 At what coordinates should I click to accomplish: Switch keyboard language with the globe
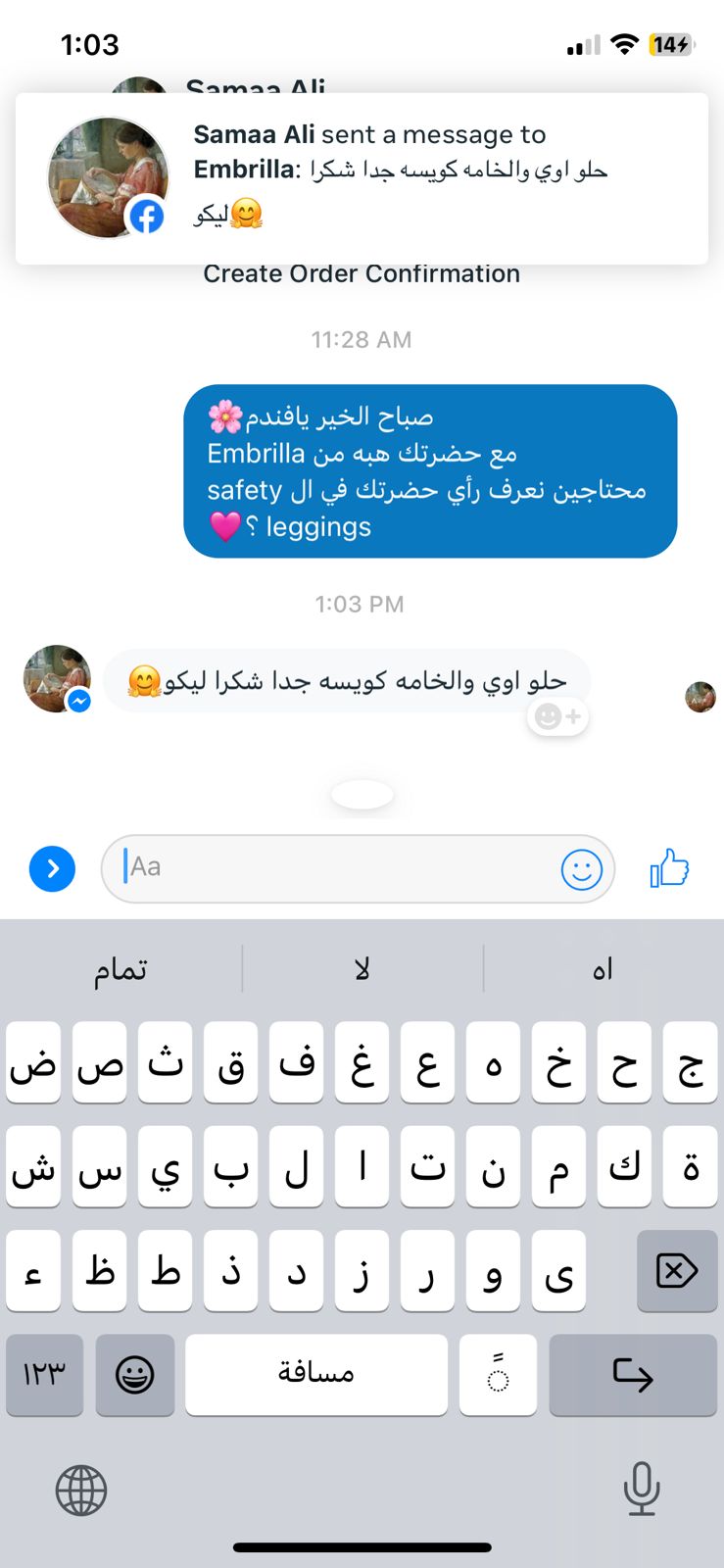(x=81, y=1491)
